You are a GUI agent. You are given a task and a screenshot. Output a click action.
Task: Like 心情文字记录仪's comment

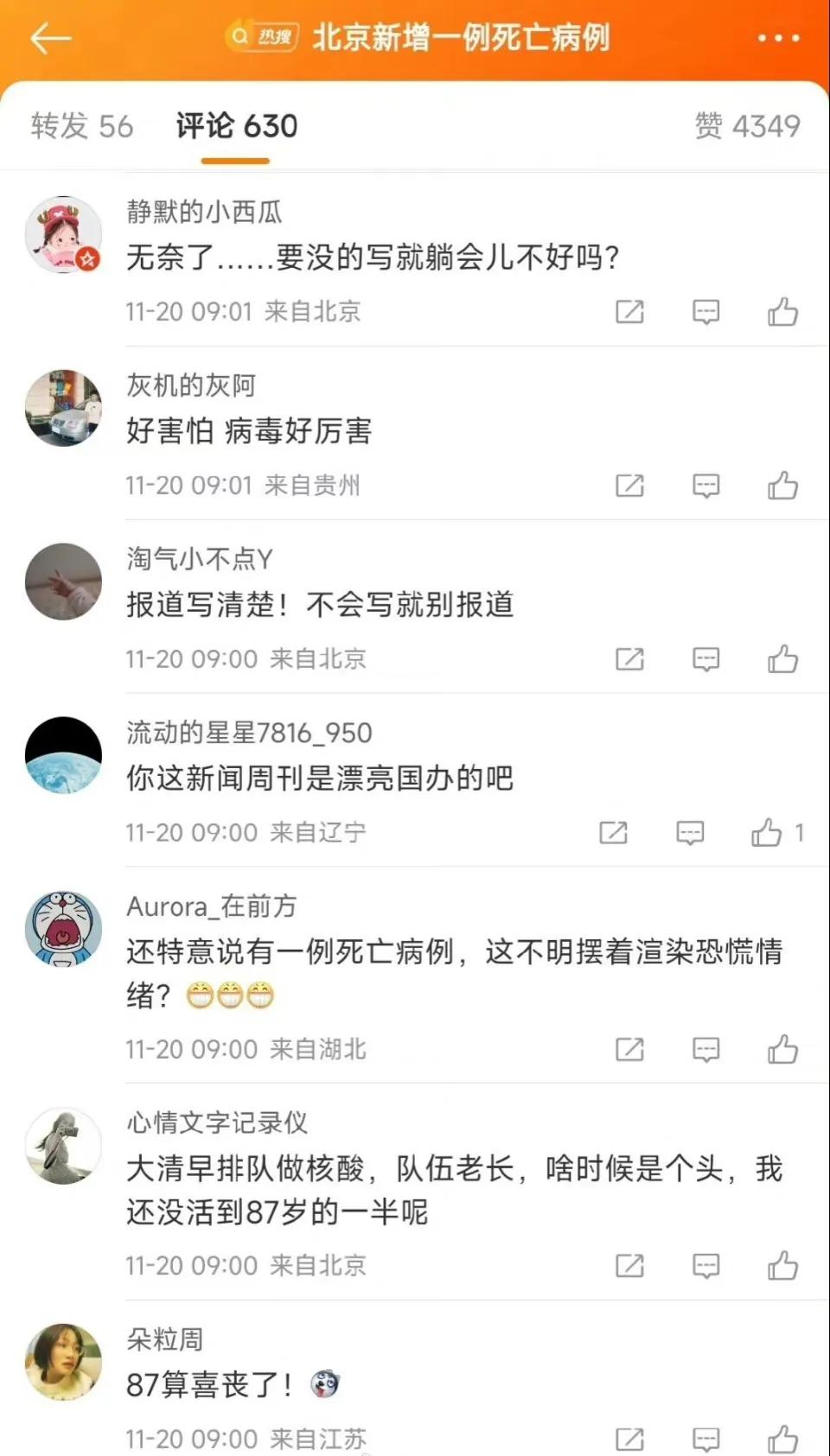click(x=782, y=1265)
